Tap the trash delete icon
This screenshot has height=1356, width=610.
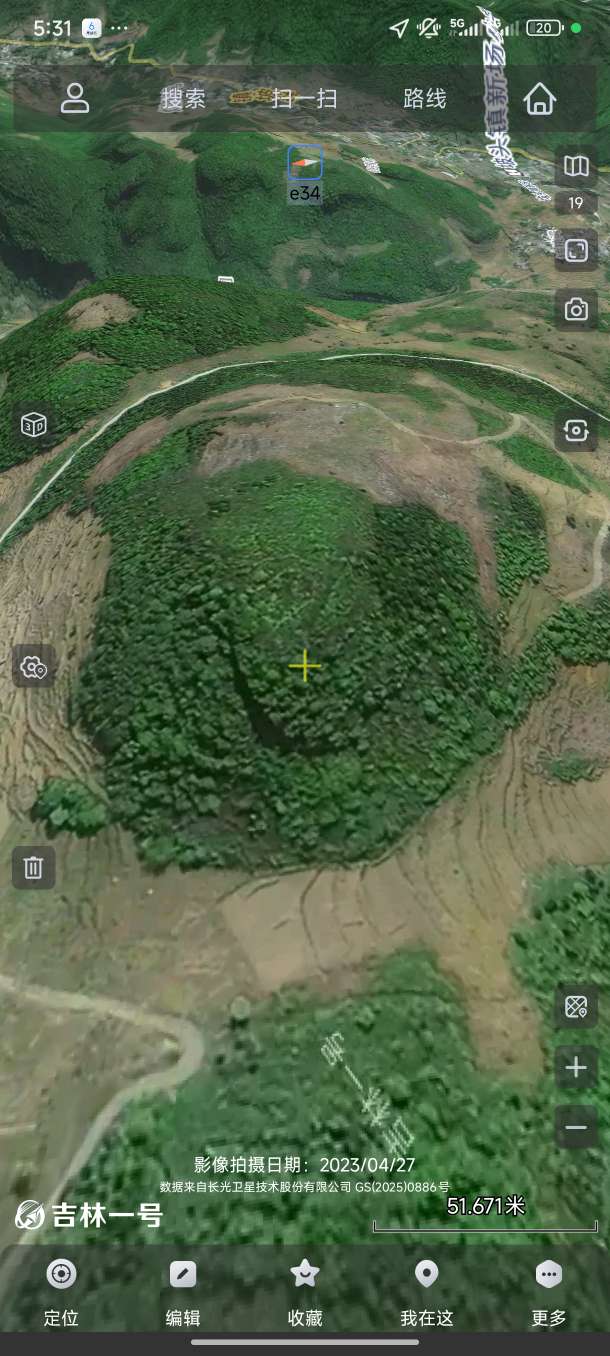pos(34,868)
